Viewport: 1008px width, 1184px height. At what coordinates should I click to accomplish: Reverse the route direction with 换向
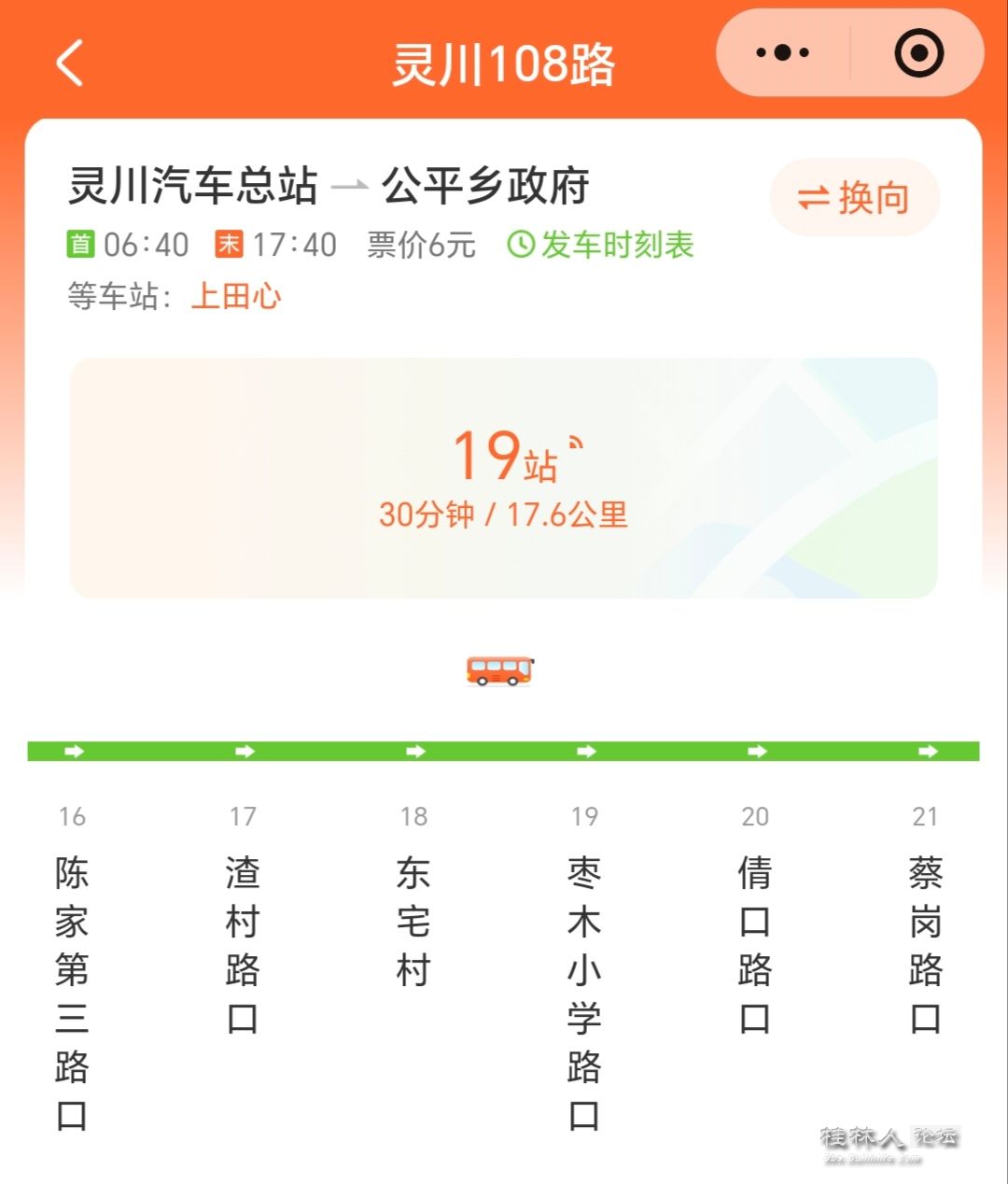[x=854, y=198]
